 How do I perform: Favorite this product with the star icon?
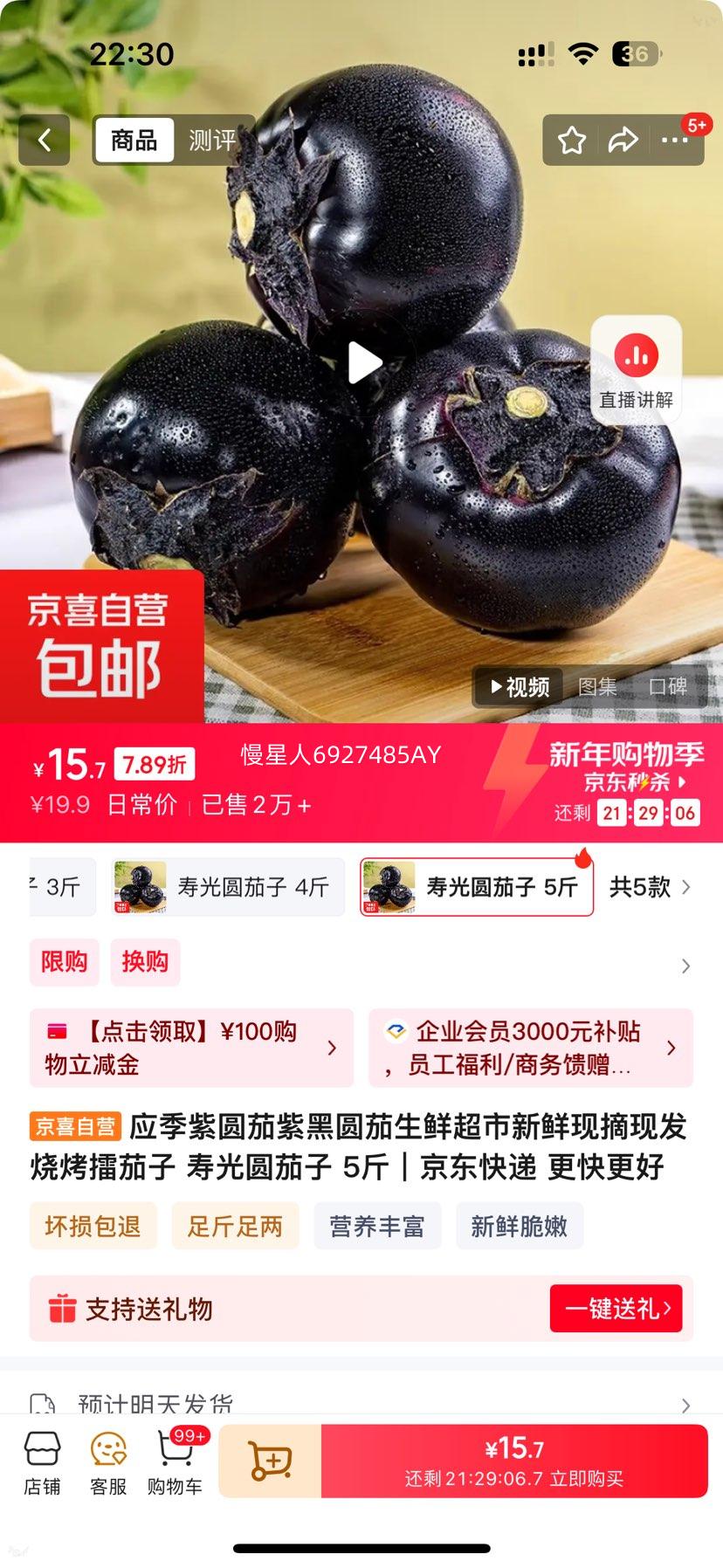(572, 140)
